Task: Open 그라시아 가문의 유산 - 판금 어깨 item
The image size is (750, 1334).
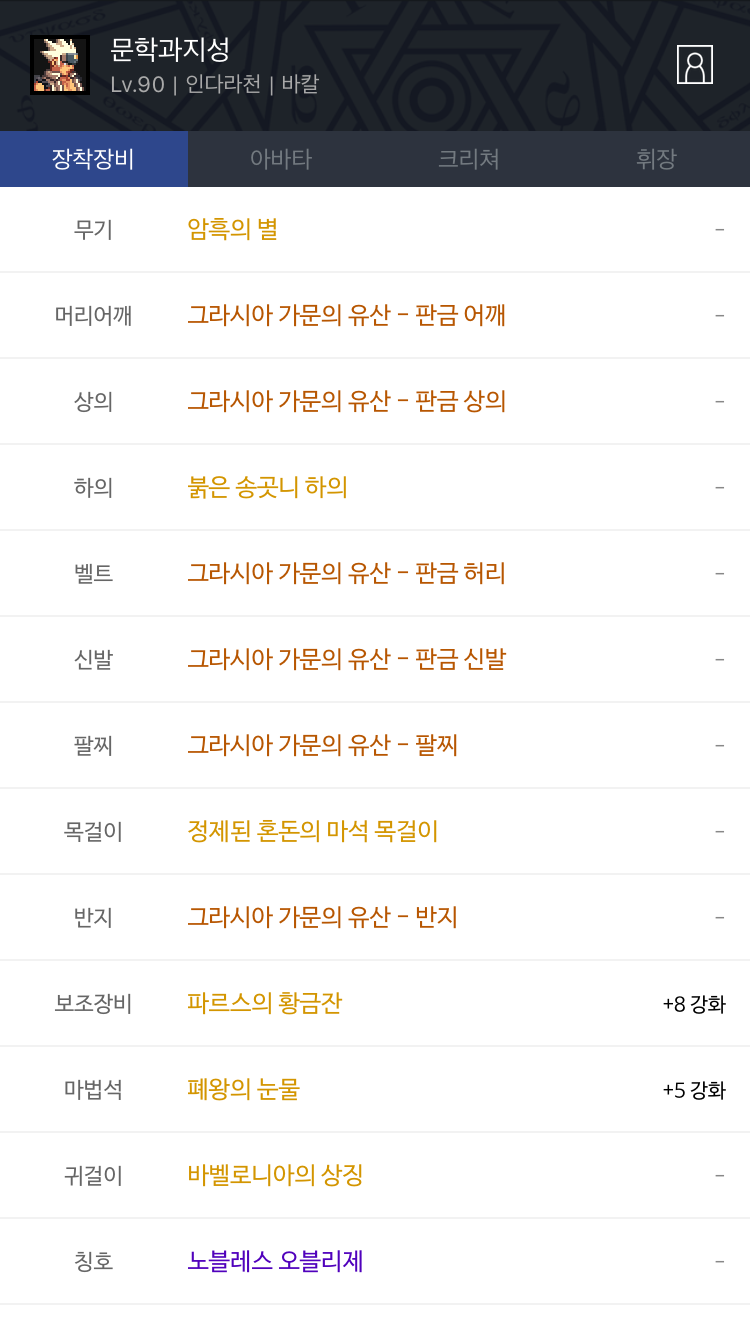Action: tap(346, 315)
